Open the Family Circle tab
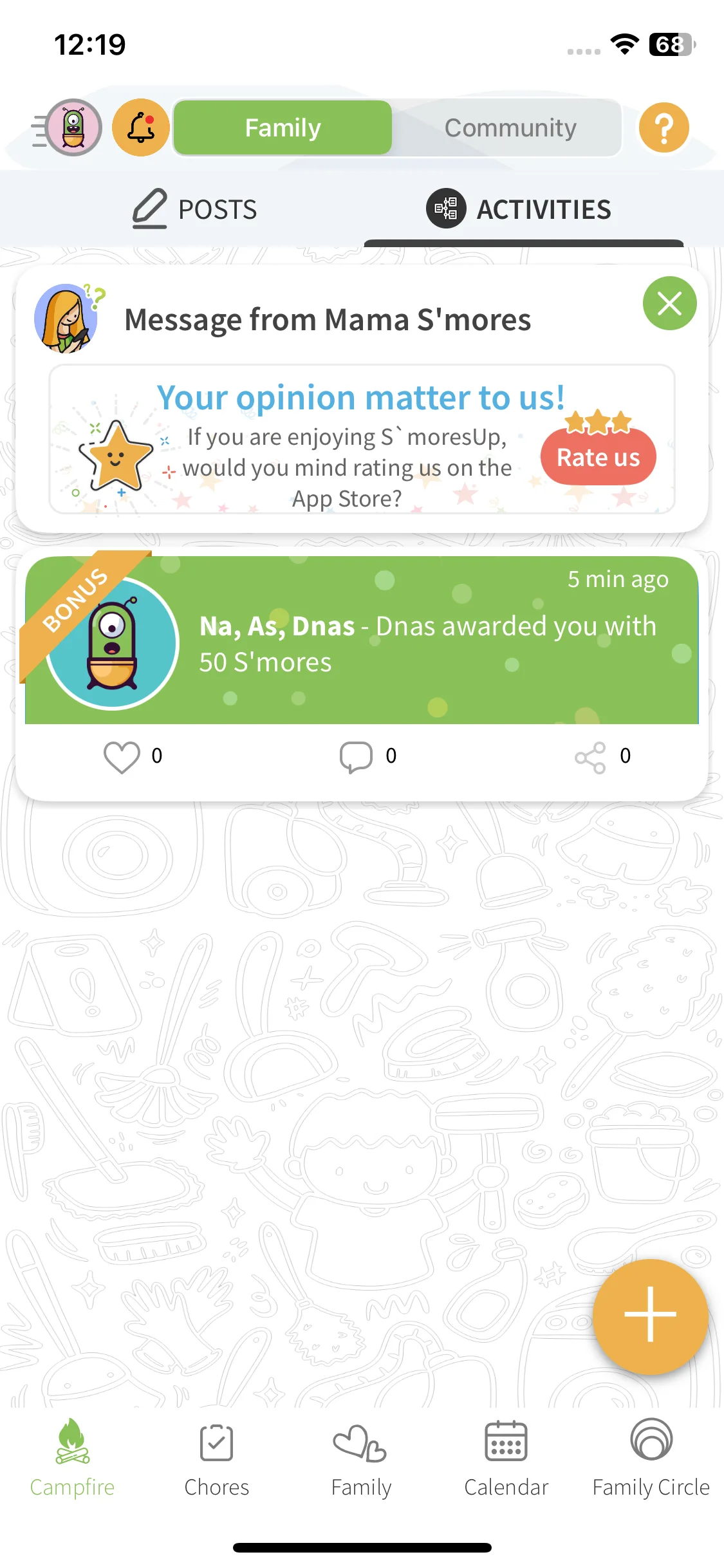This screenshot has width=724, height=1568. (651, 1459)
